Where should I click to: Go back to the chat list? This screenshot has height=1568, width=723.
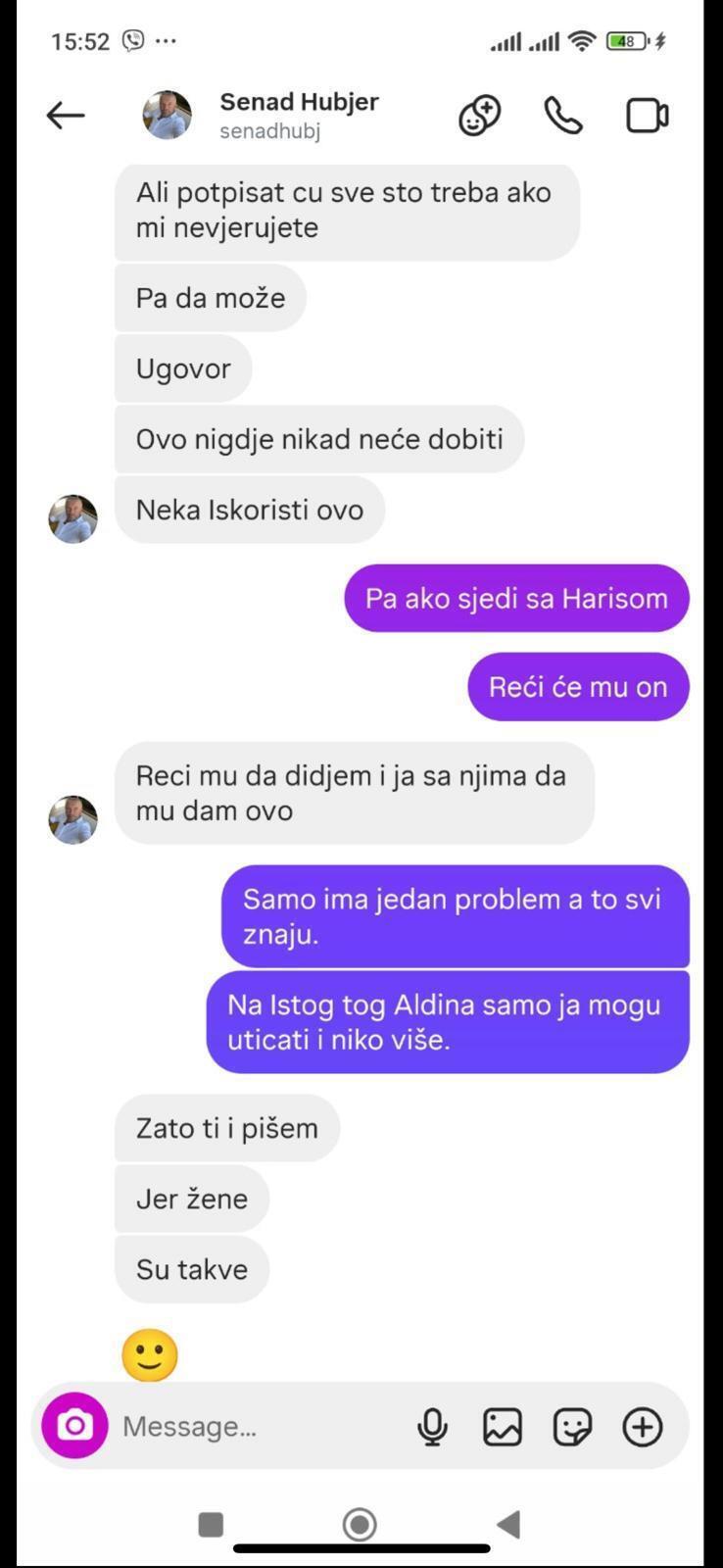tap(66, 116)
